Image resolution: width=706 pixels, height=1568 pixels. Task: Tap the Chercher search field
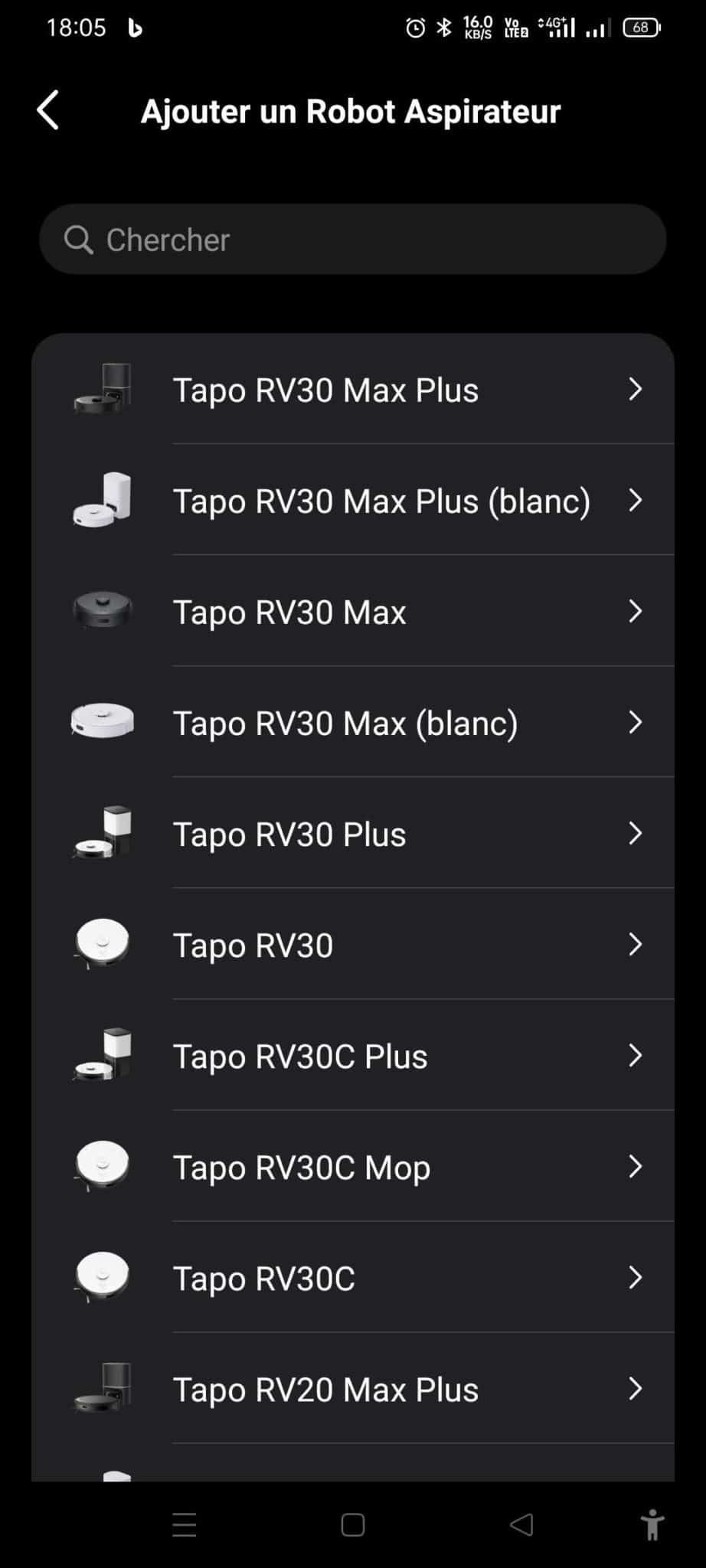(x=352, y=240)
